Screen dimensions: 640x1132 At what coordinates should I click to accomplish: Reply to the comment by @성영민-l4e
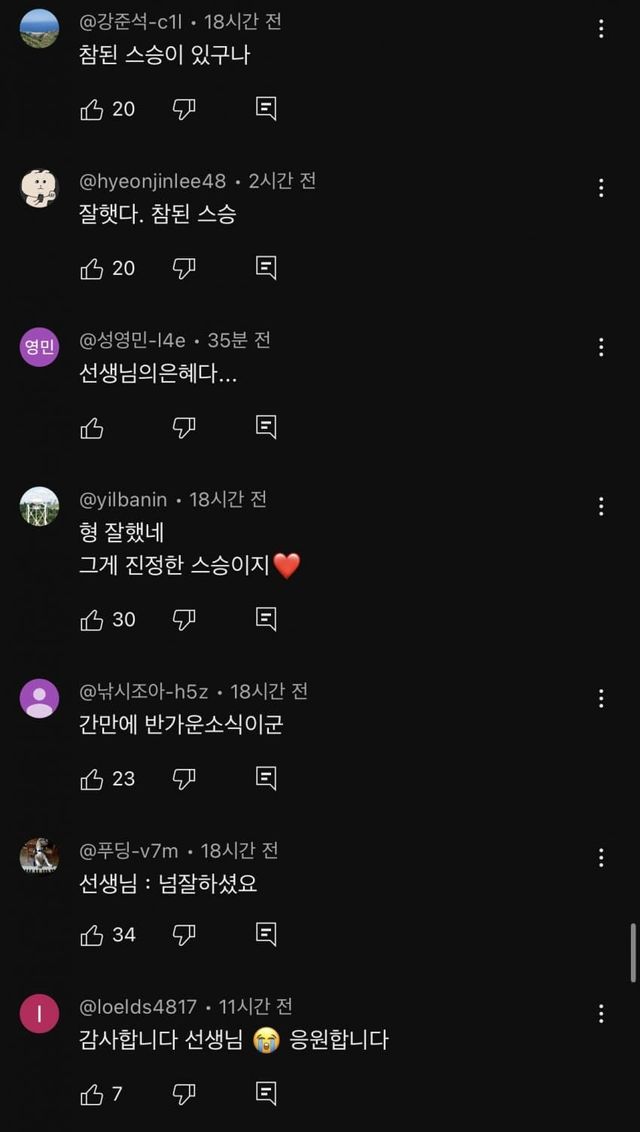point(266,428)
